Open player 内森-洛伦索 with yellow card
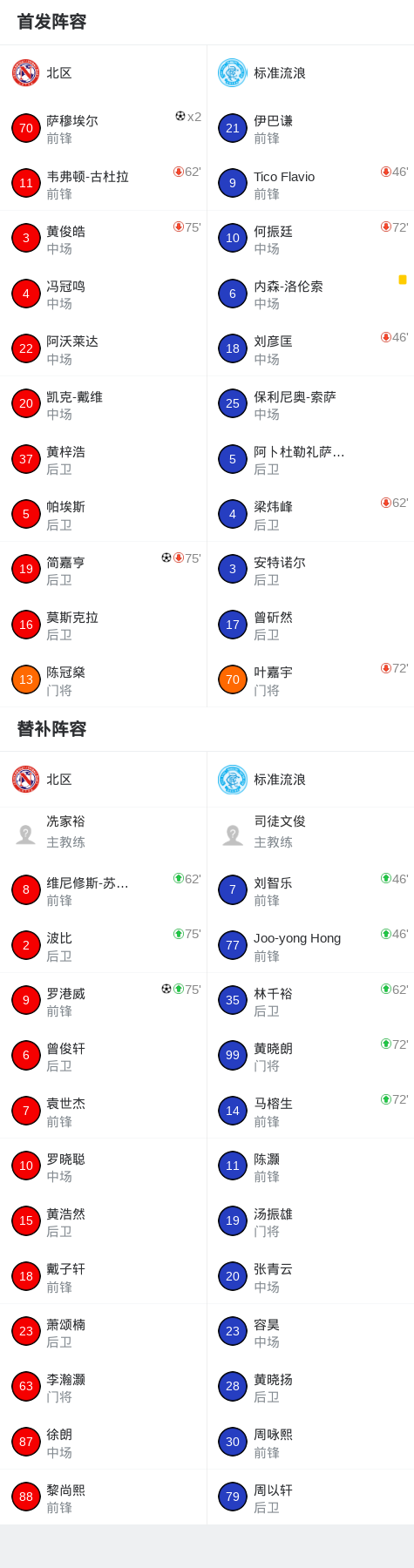Viewport: 414px width, 1568px height. click(310, 294)
